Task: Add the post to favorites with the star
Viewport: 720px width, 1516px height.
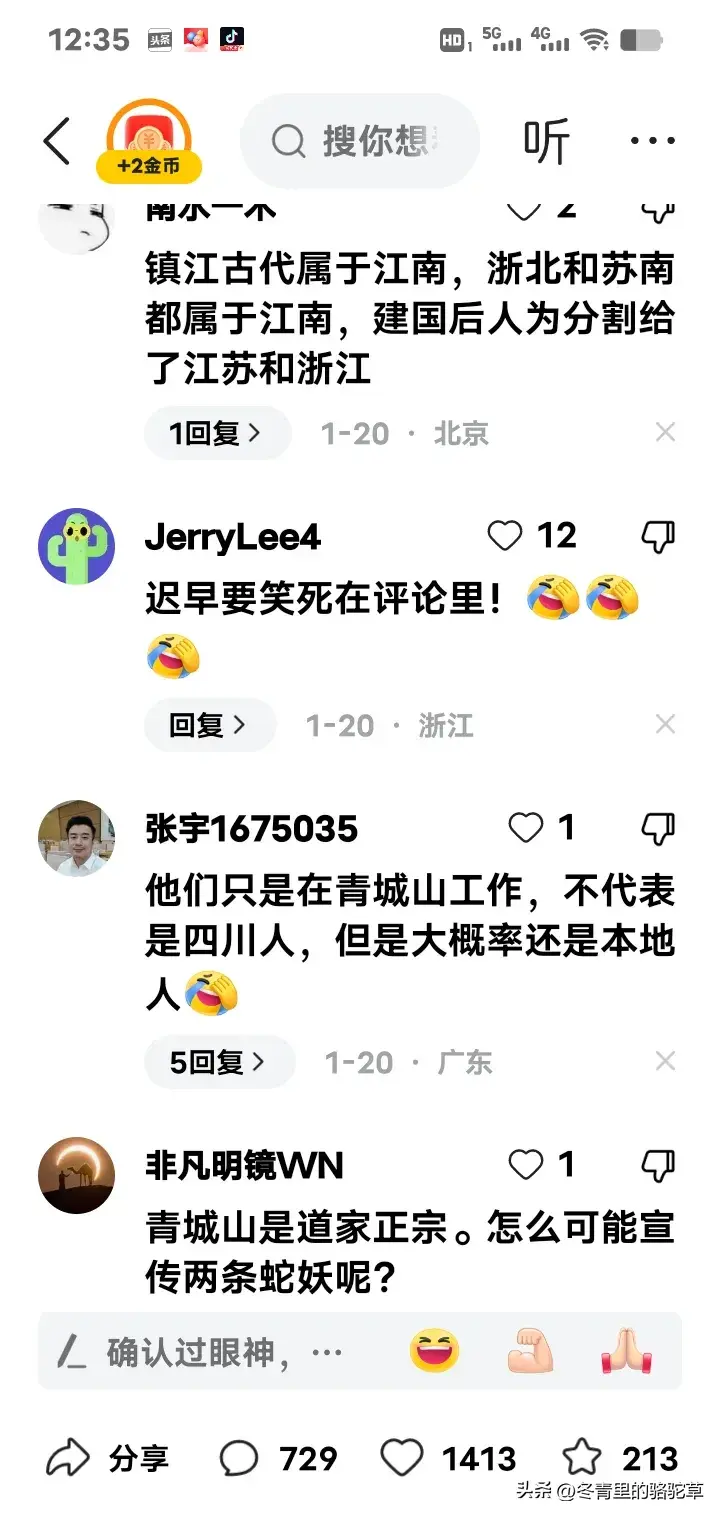Action: pos(582,1459)
